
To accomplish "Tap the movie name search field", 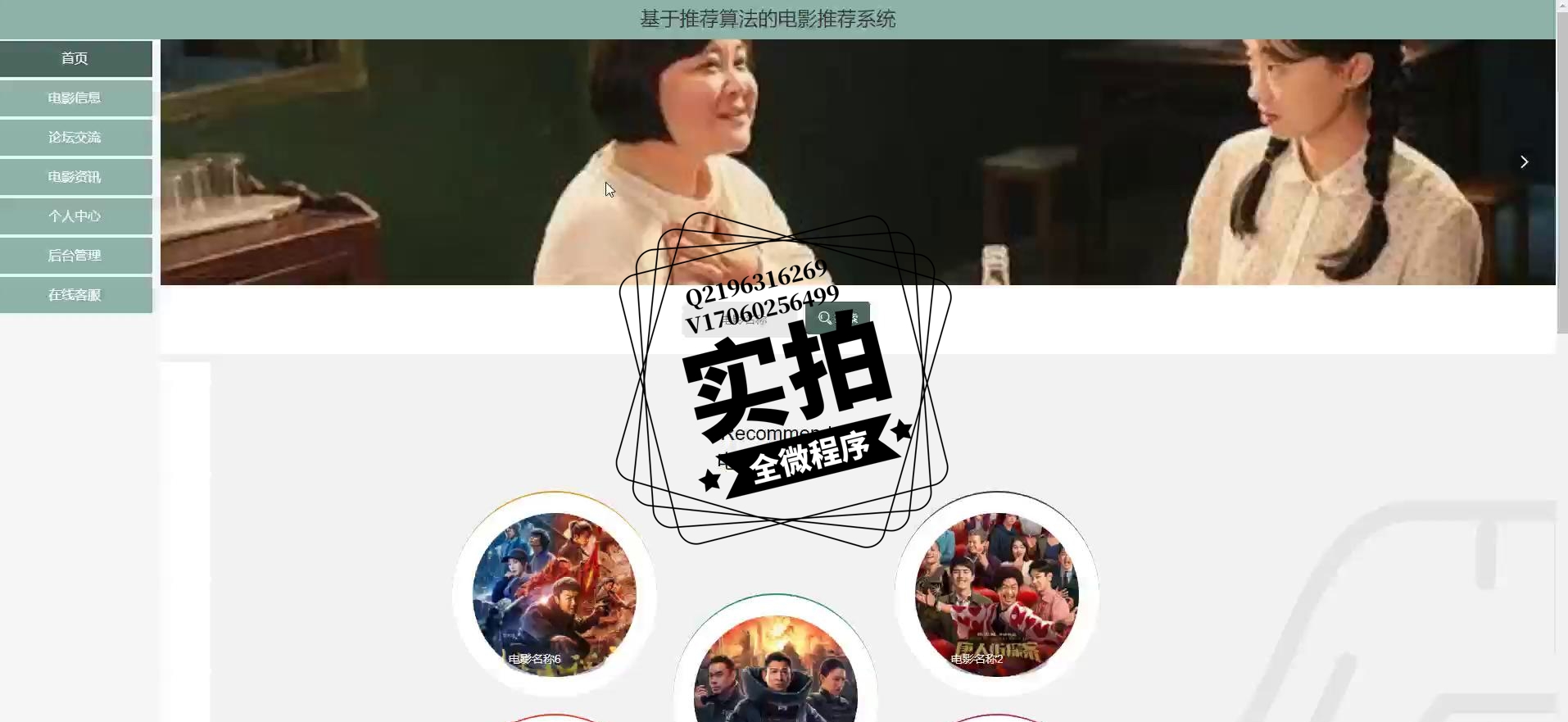I will (x=741, y=319).
